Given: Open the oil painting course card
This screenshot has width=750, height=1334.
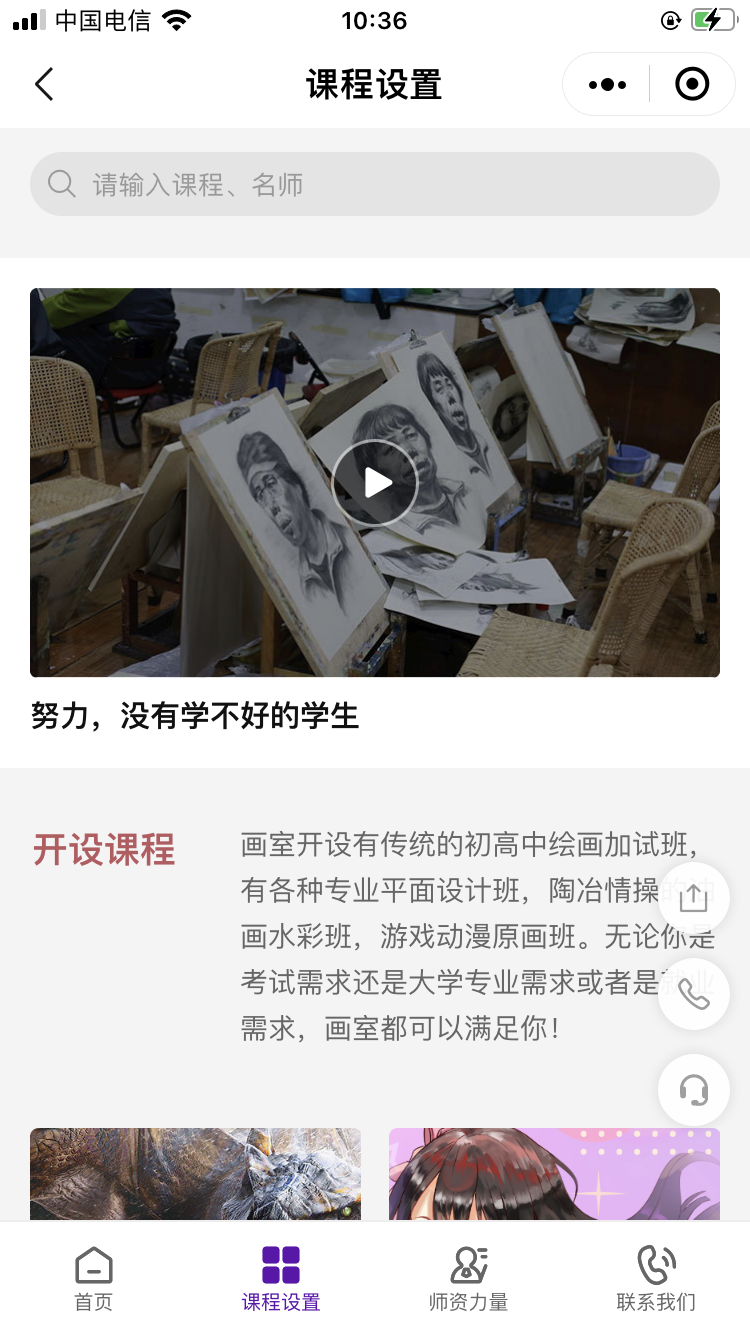Looking at the screenshot, I should 195,1174.
